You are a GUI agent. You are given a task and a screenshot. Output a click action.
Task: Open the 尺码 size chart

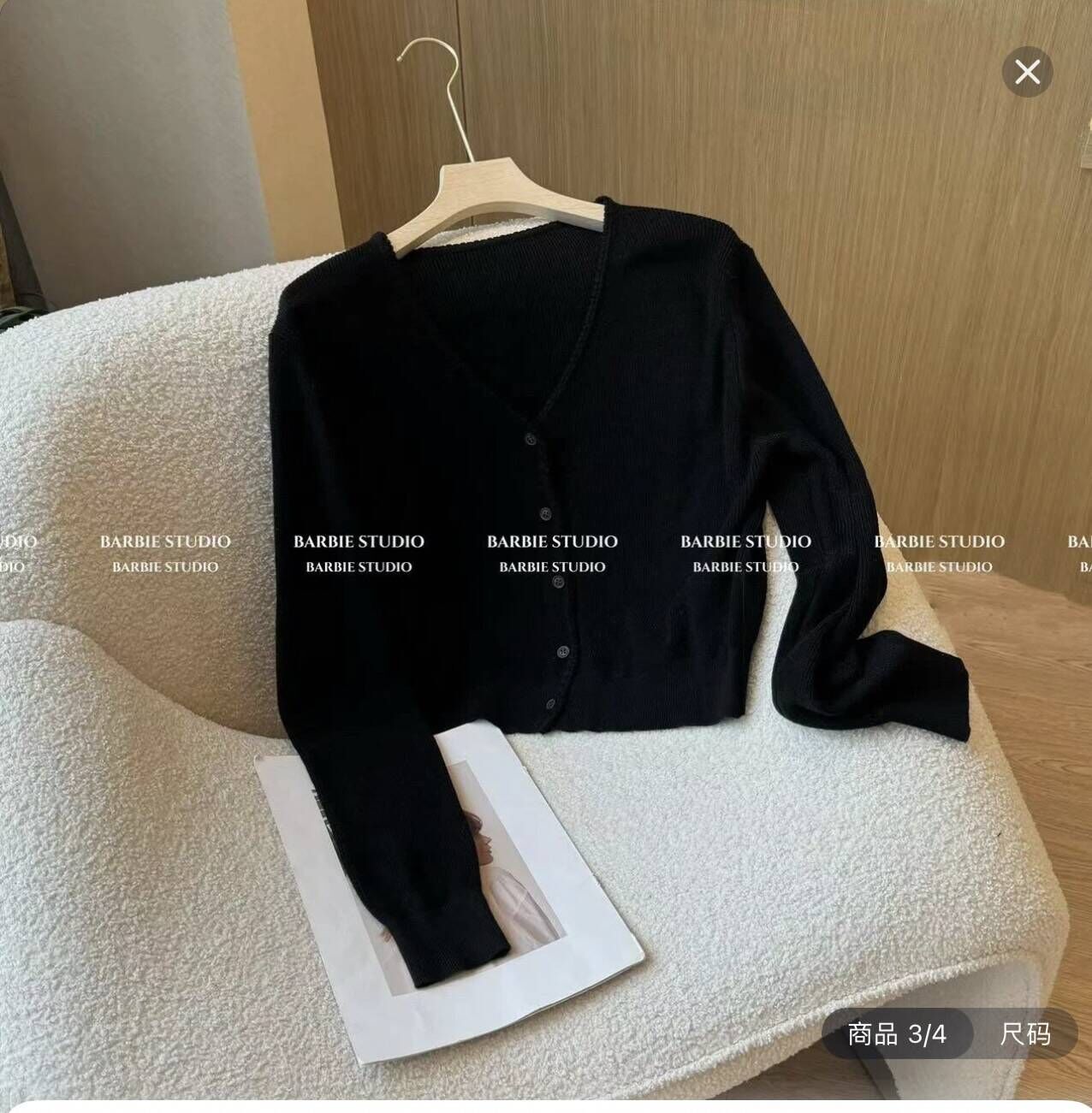point(1024,1033)
